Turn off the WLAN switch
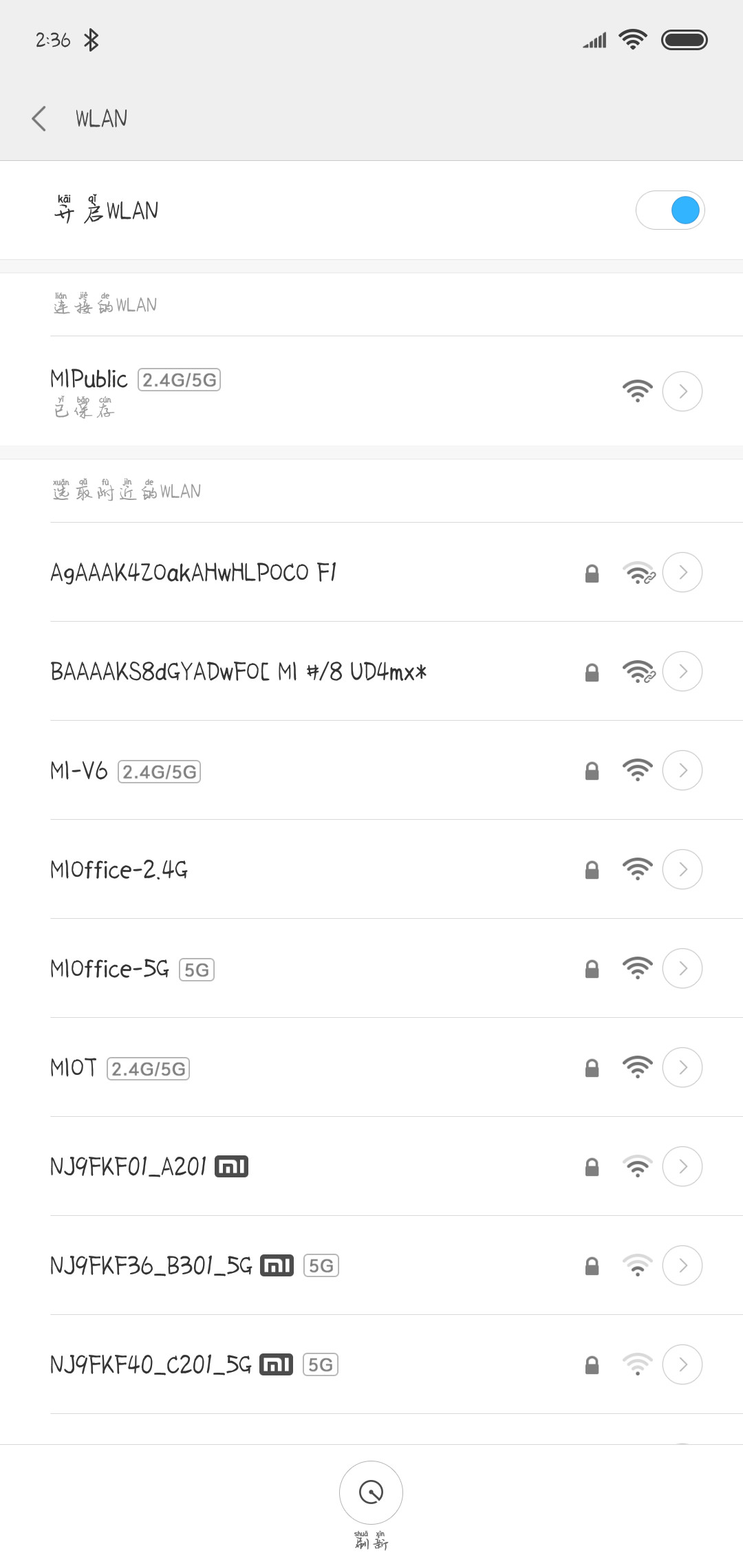 (x=670, y=210)
